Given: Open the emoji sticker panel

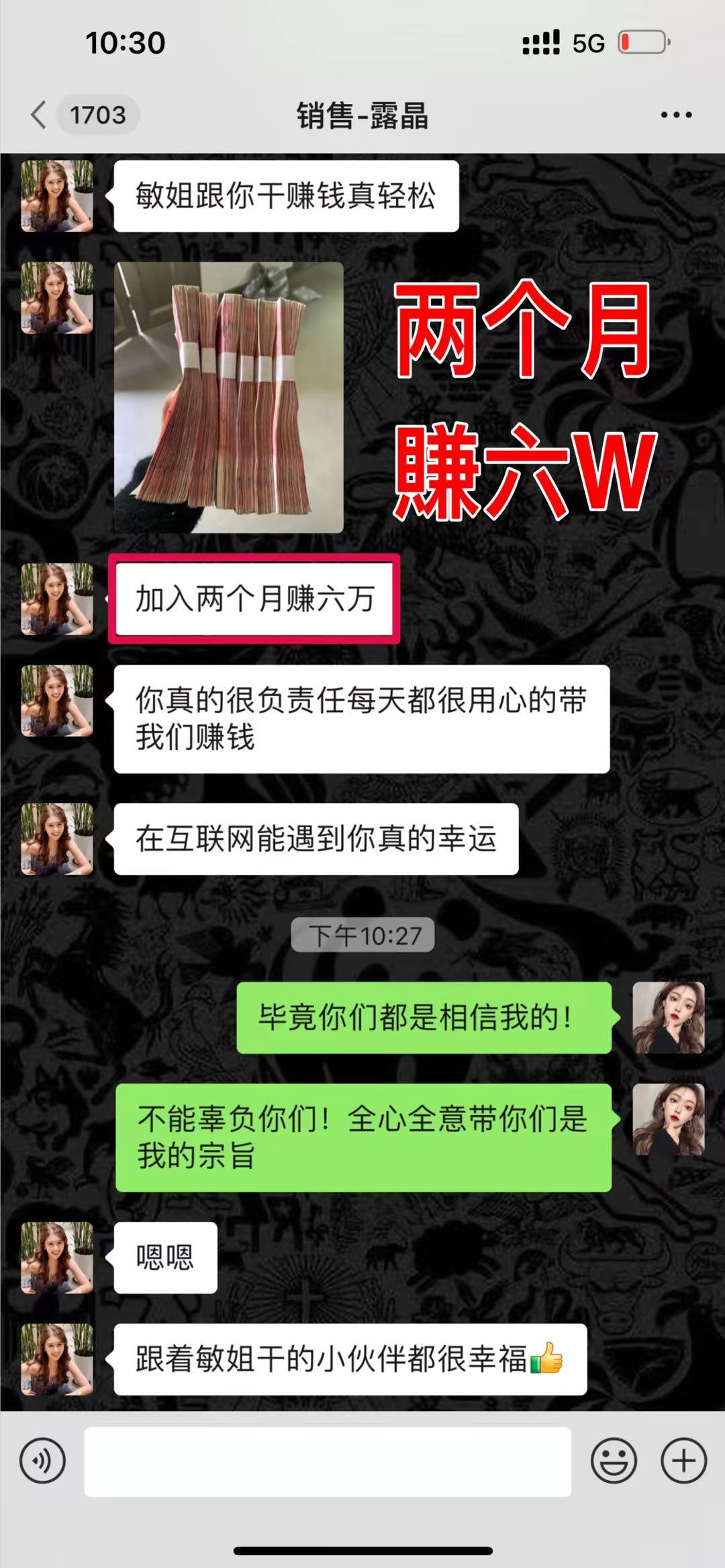Looking at the screenshot, I should [614, 1461].
